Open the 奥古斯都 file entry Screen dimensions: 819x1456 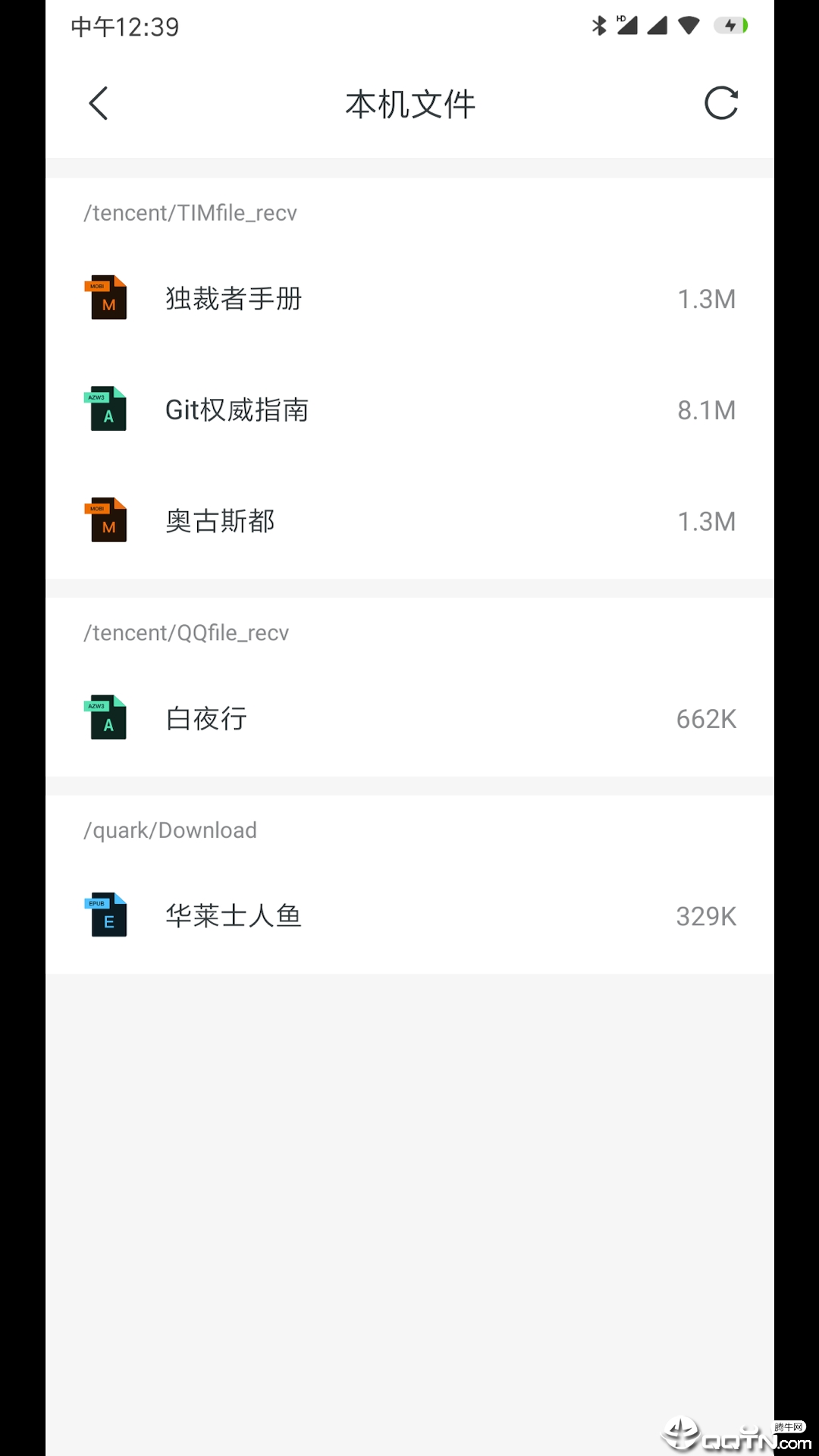[219, 521]
